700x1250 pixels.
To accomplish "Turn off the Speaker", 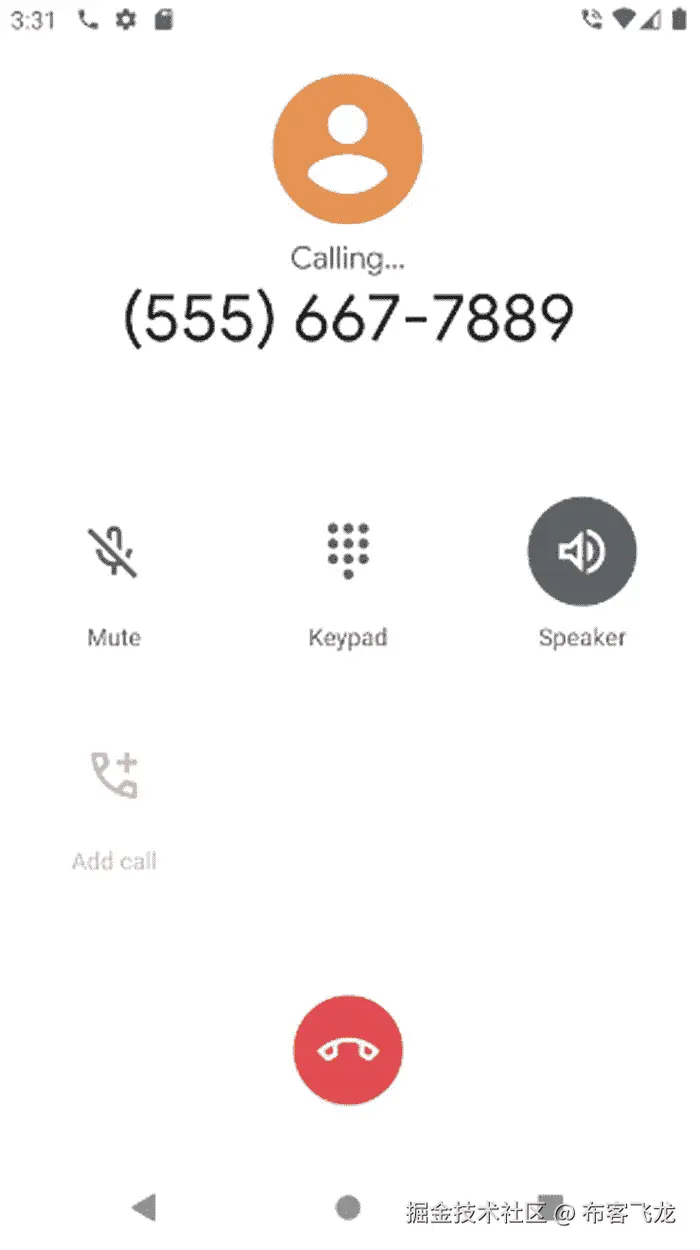I will click(582, 552).
